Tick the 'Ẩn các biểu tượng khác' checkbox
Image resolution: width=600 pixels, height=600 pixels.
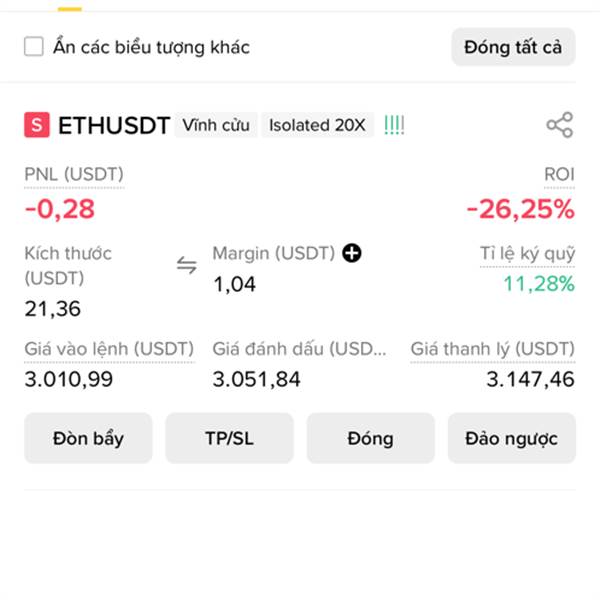tap(34, 47)
